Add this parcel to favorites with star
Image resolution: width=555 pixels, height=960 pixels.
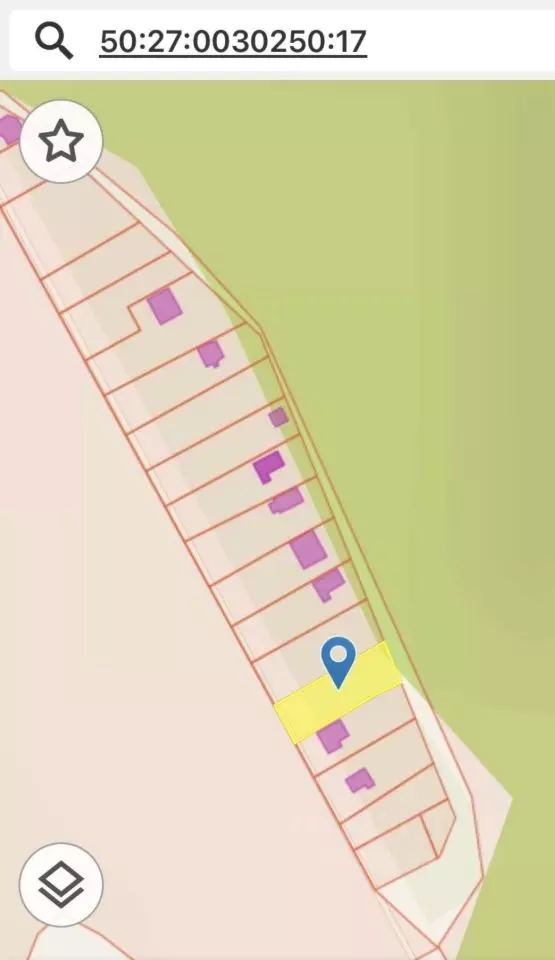click(x=61, y=141)
